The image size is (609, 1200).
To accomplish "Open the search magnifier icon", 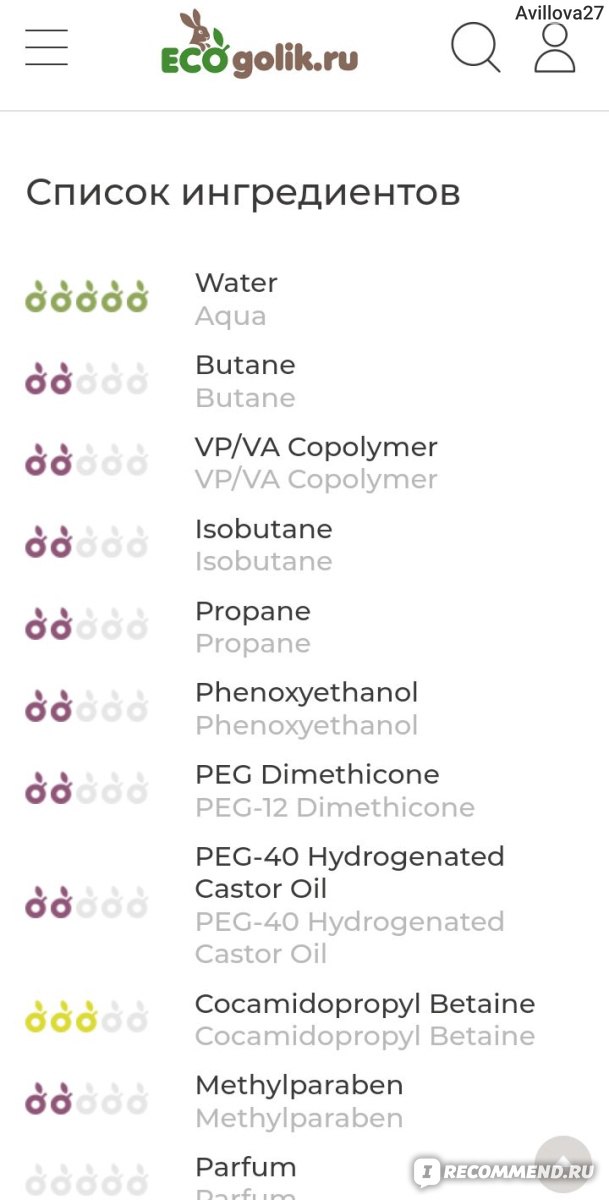I will coord(475,47).
